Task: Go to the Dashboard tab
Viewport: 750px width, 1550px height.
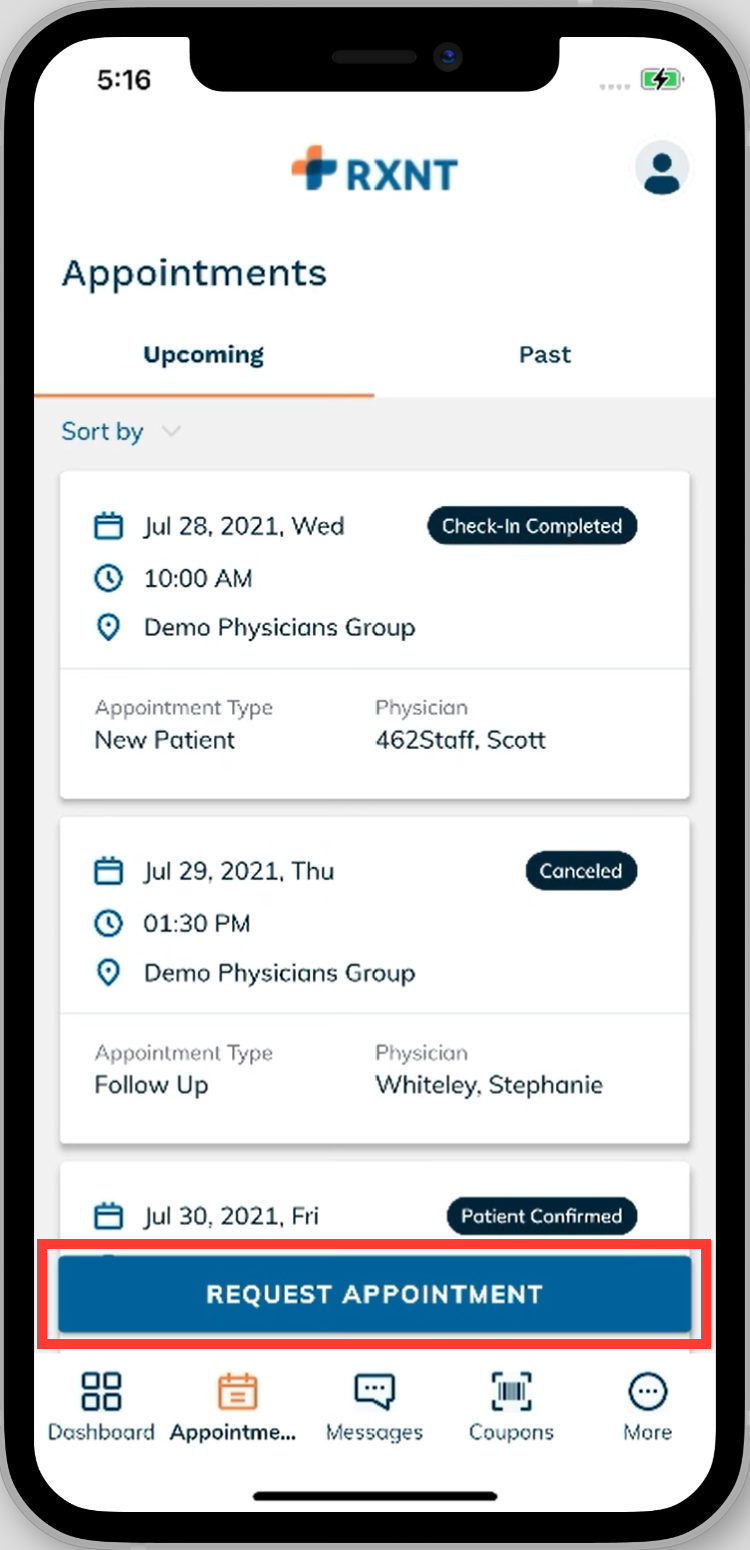Action: (101, 1406)
